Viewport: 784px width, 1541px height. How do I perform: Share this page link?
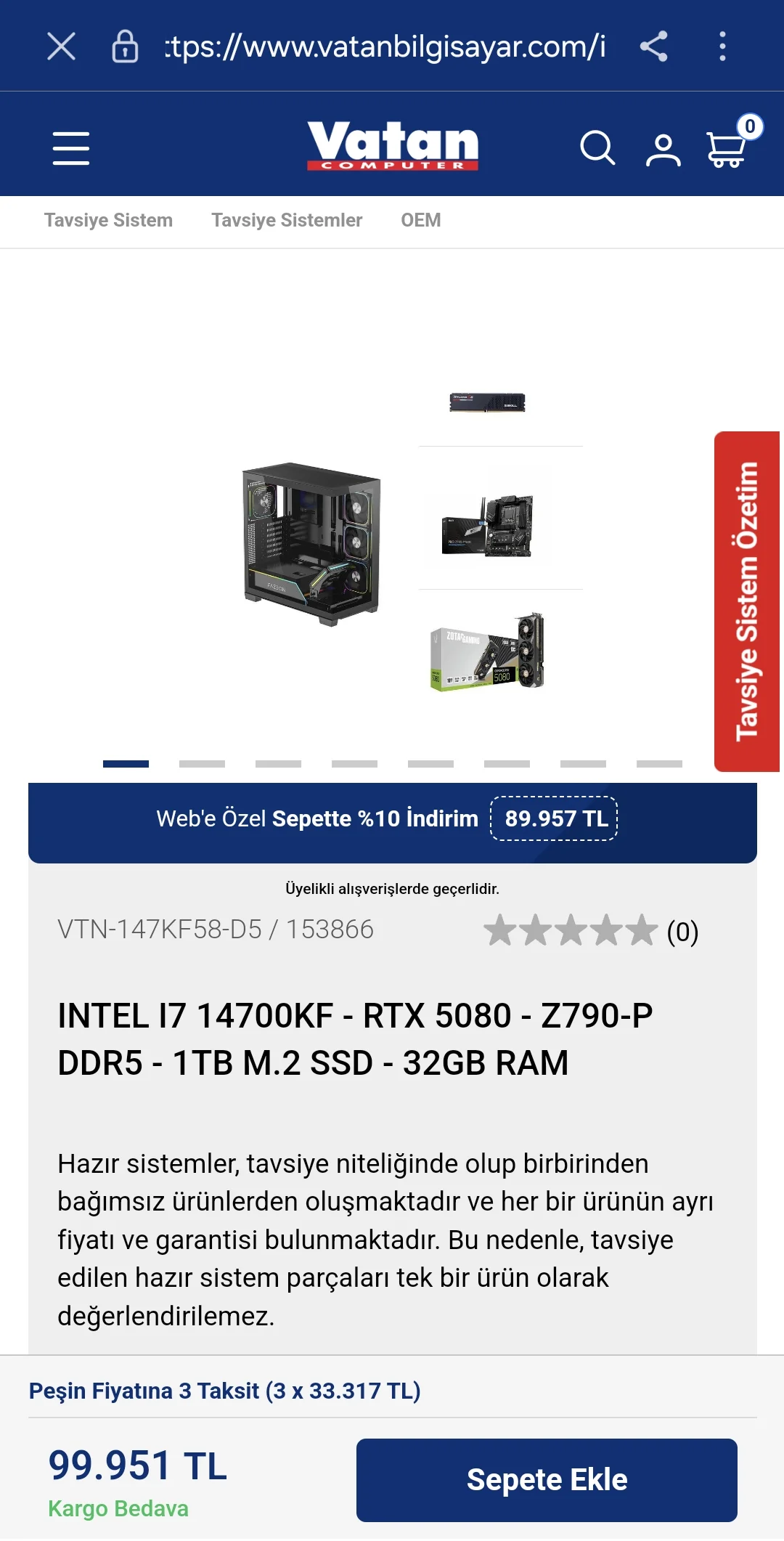(x=653, y=46)
